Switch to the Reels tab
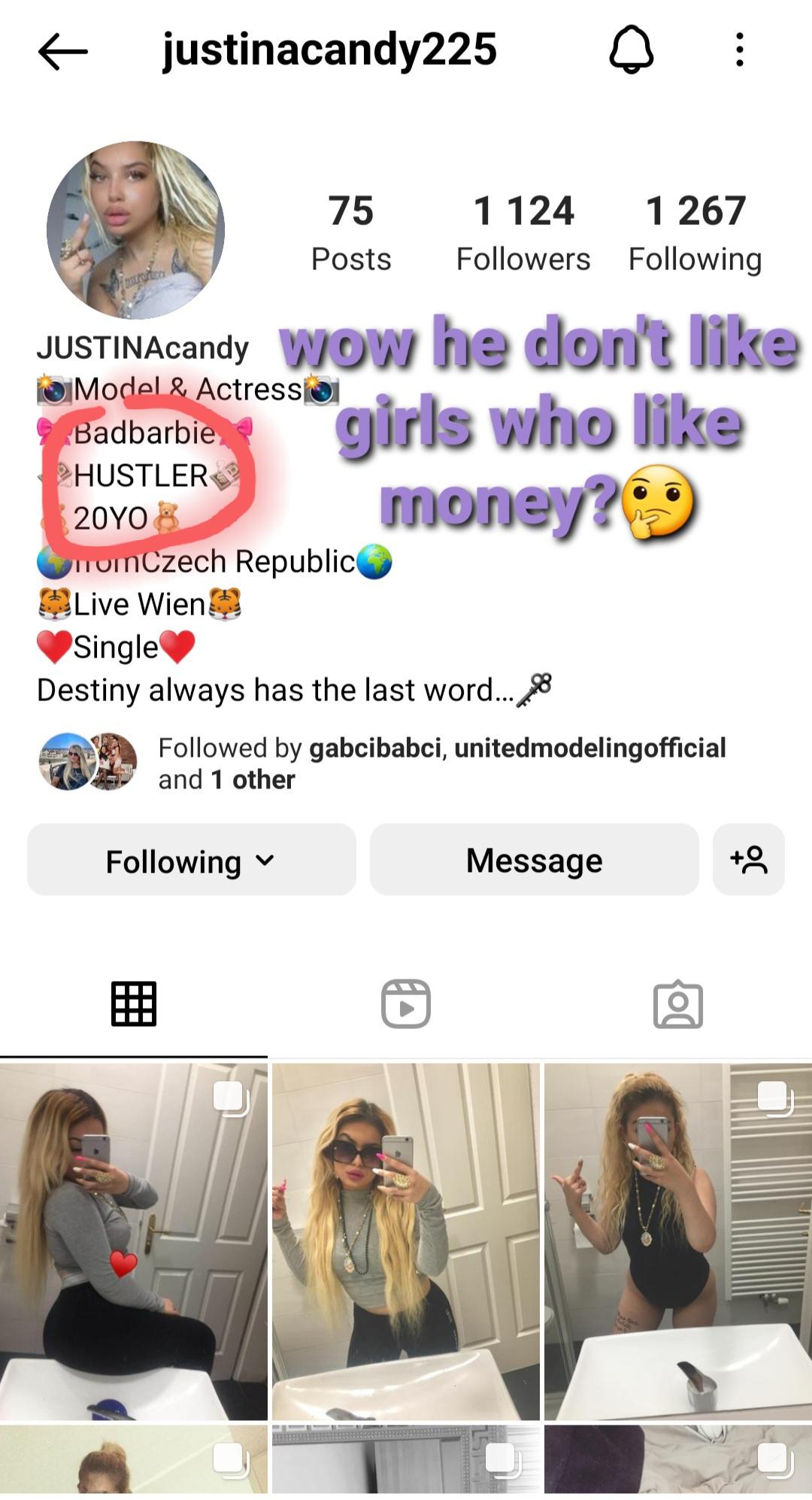Viewport: 812px width, 1500px height. pyautogui.click(x=406, y=1004)
